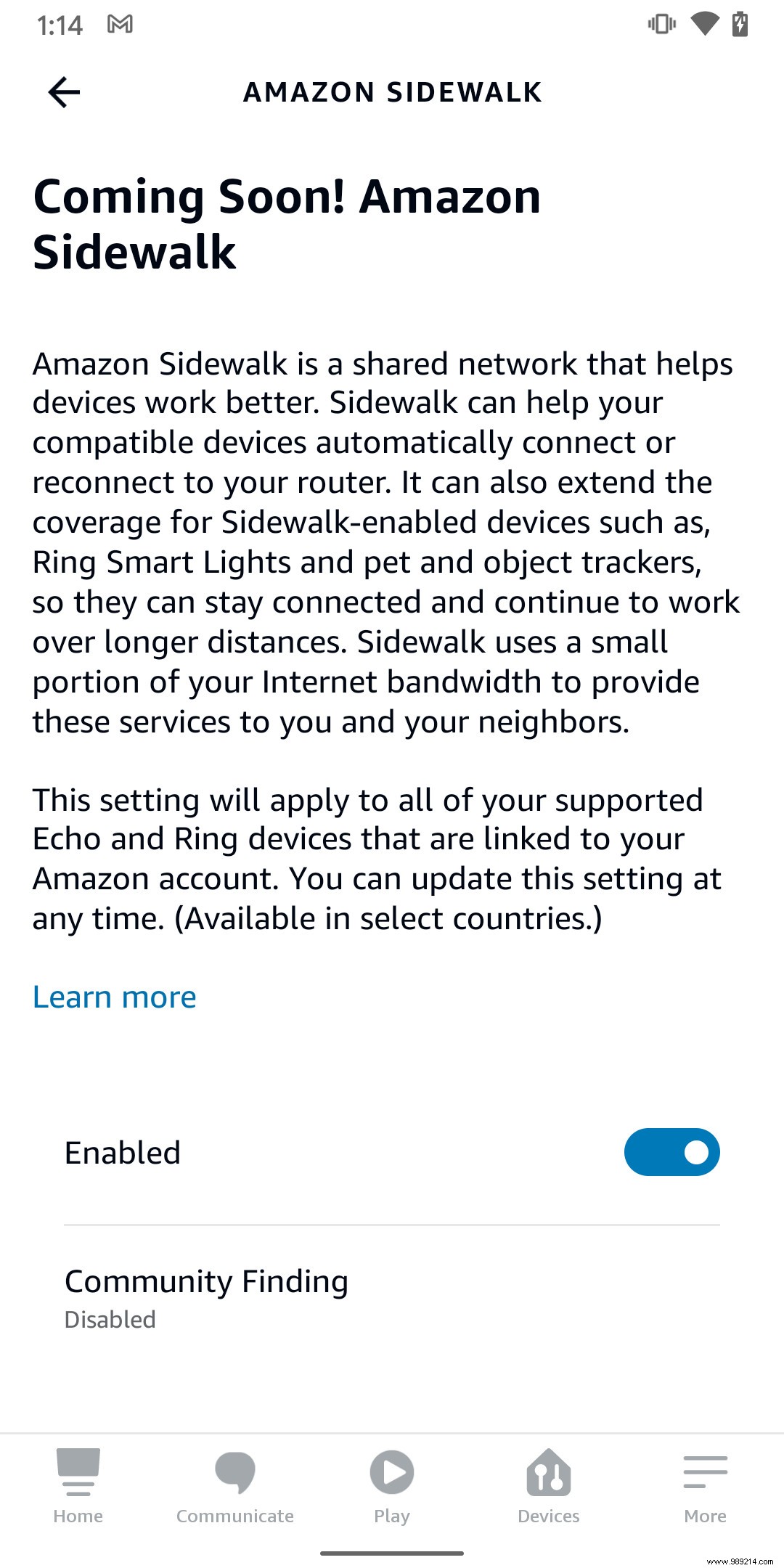Tap the AMAZON SIDEWALK title
The width and height of the screenshot is (784, 1568).
pos(391,91)
